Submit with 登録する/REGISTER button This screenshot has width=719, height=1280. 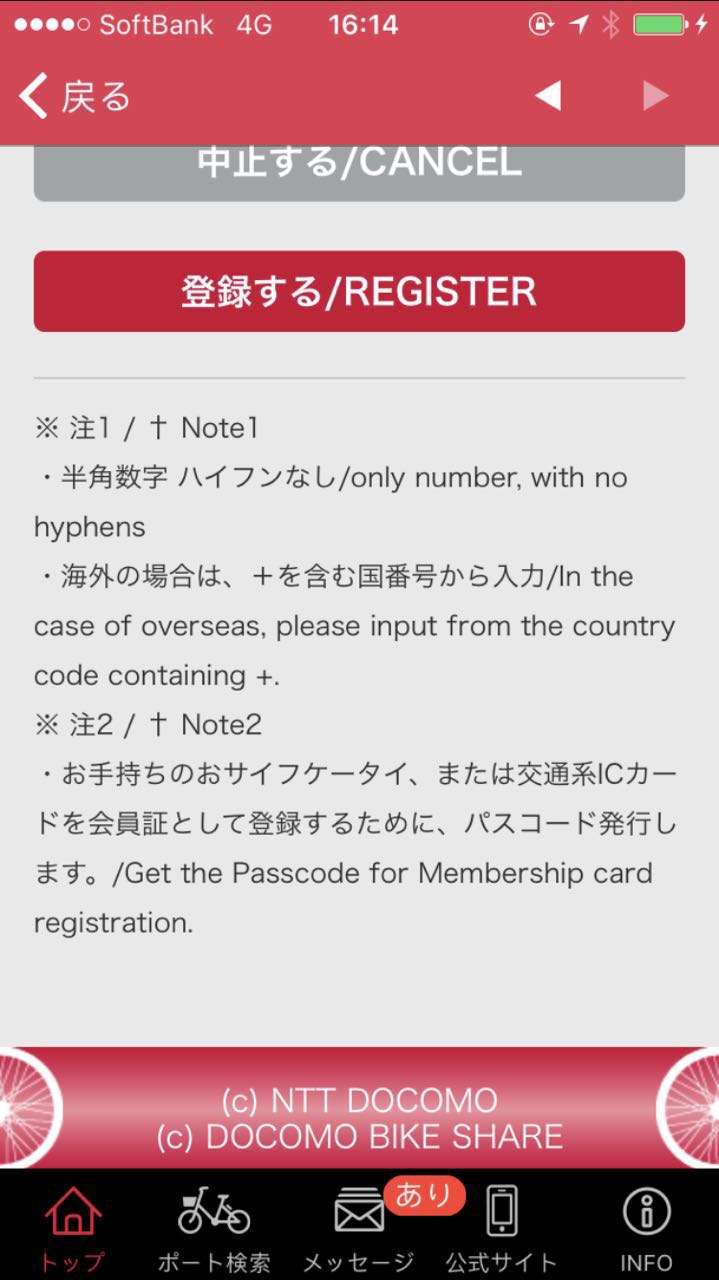click(359, 291)
